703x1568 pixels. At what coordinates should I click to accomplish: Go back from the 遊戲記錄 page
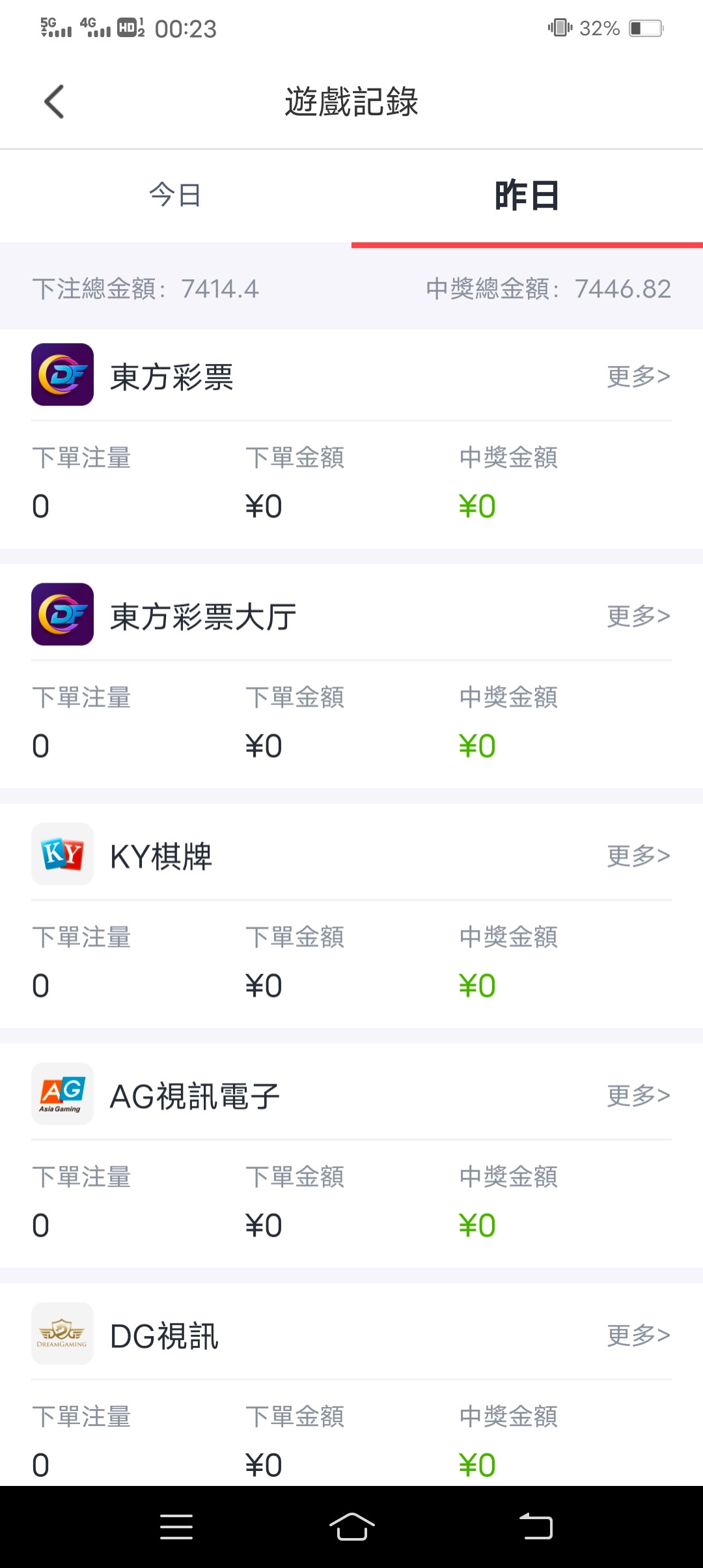click(55, 102)
